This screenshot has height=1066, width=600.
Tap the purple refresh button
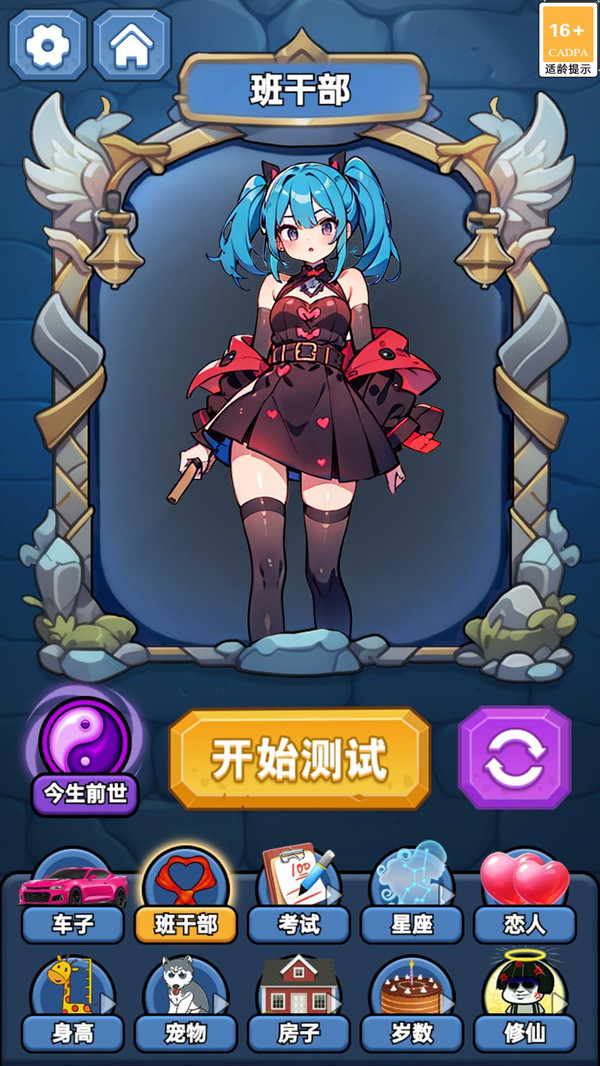514,757
